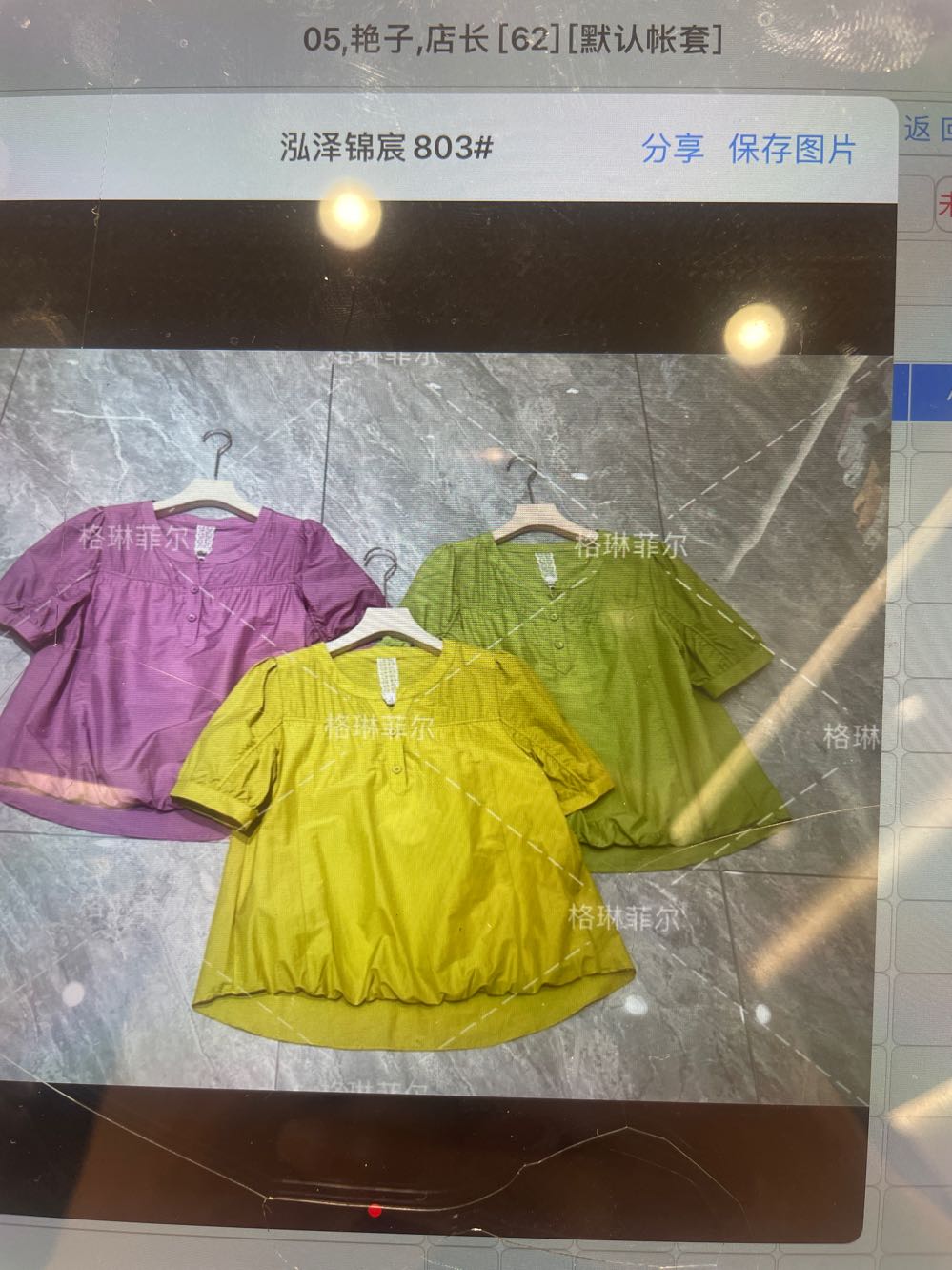The width and height of the screenshot is (952, 1270).
Task: Tap the 返回 button behind the dialog
Action: click(x=926, y=130)
